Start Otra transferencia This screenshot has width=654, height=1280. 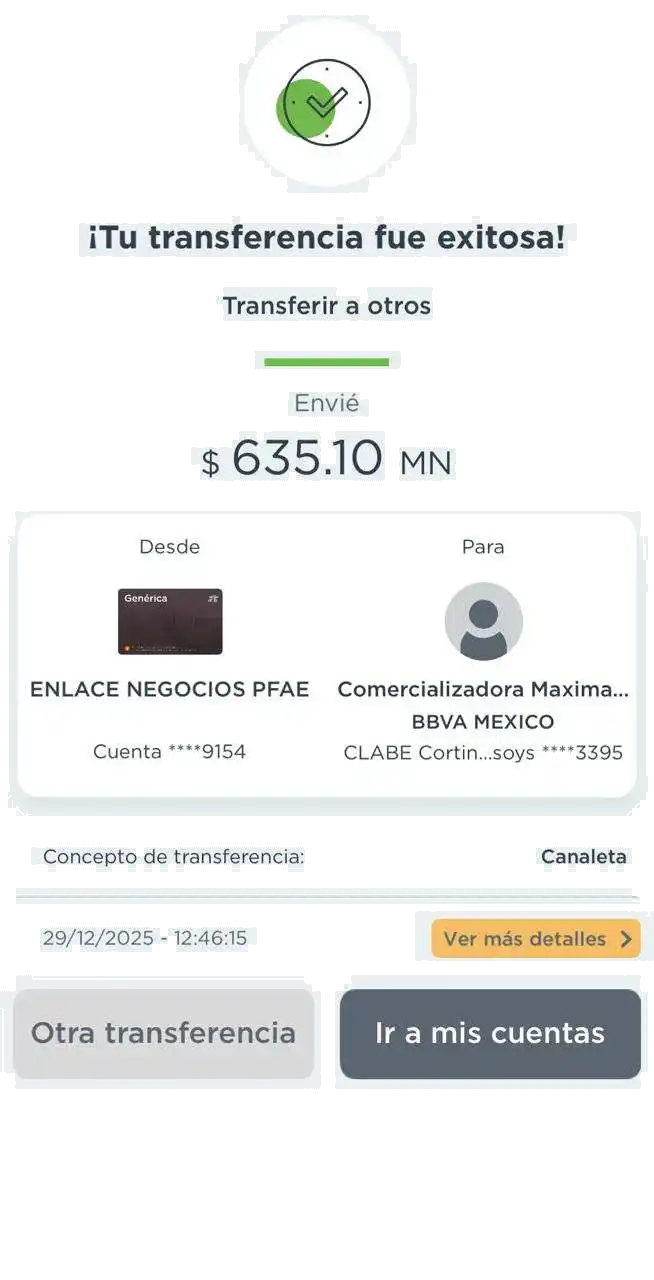coord(163,1034)
